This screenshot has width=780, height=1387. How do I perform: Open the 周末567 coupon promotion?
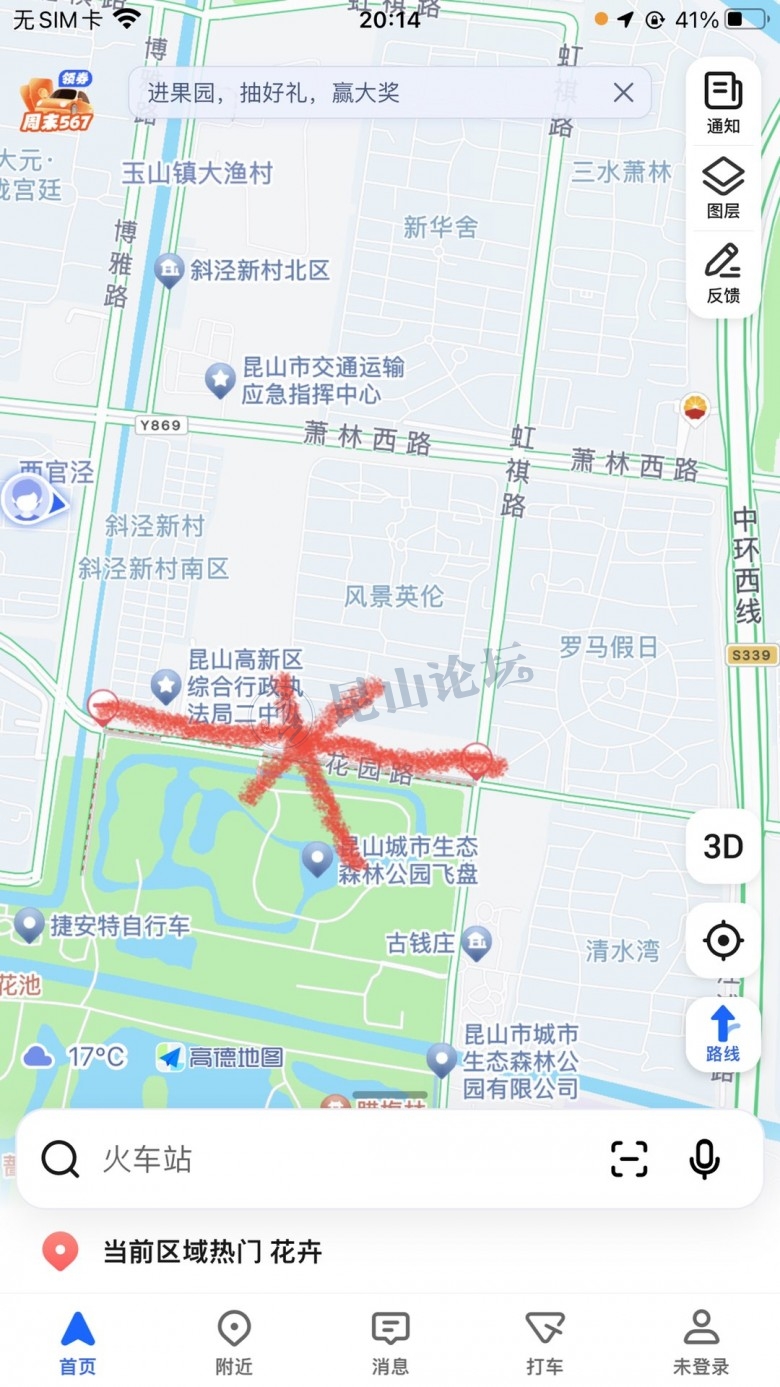pyautogui.click(x=56, y=102)
